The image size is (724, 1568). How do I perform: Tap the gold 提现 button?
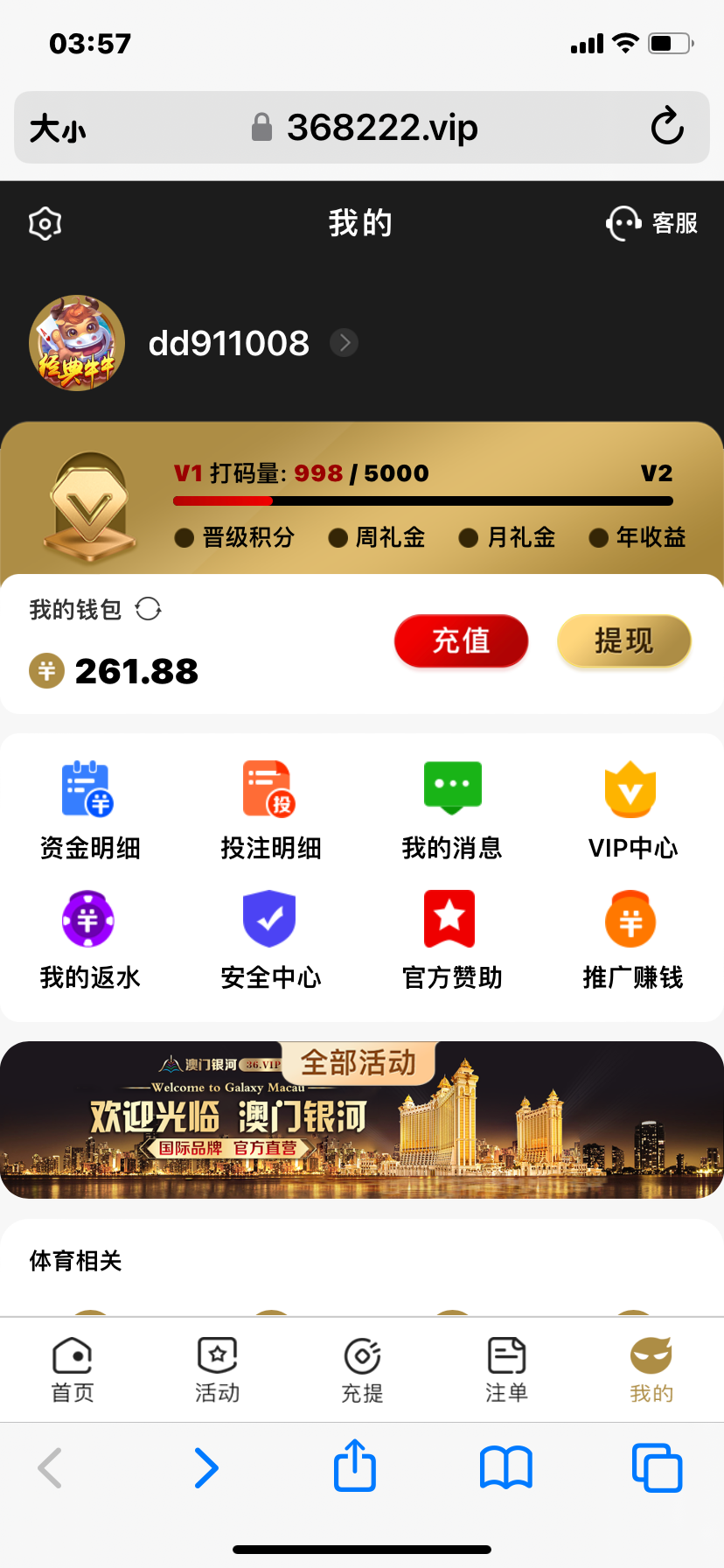coord(623,641)
